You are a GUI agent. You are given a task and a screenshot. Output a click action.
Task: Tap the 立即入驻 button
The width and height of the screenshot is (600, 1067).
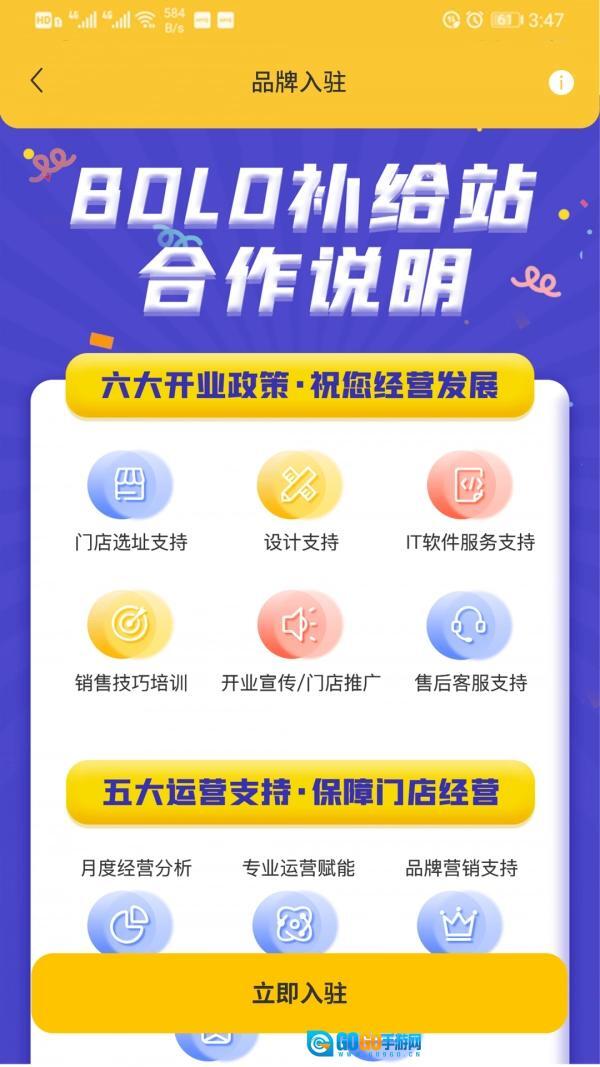point(299,993)
